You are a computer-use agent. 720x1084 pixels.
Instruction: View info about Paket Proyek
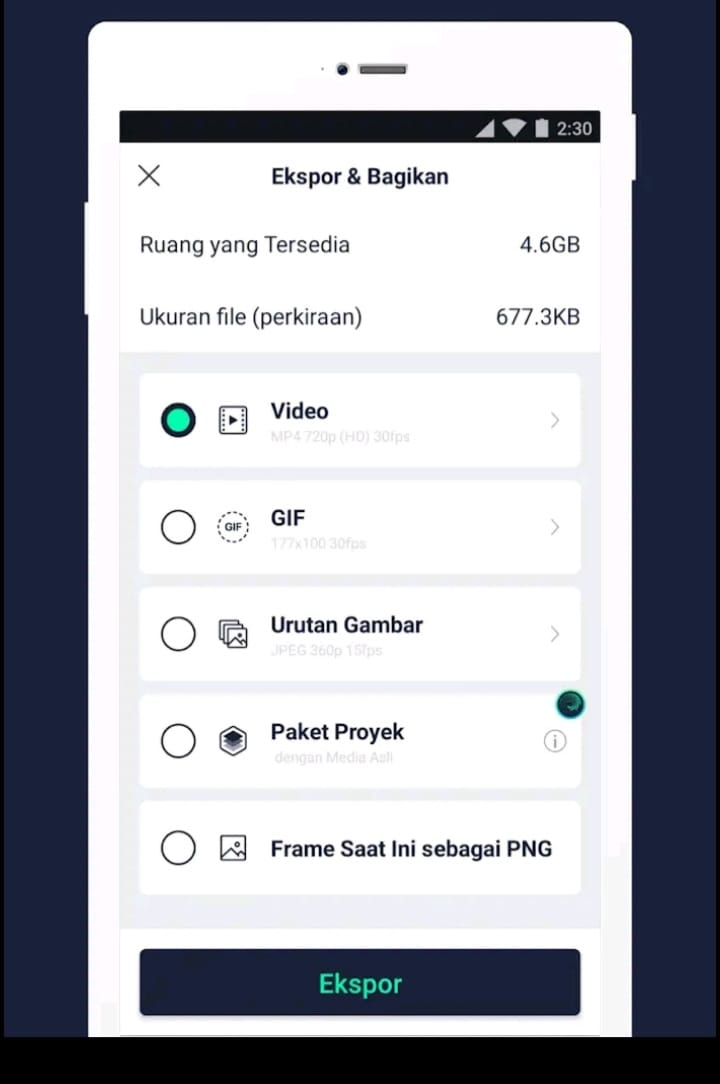(555, 742)
